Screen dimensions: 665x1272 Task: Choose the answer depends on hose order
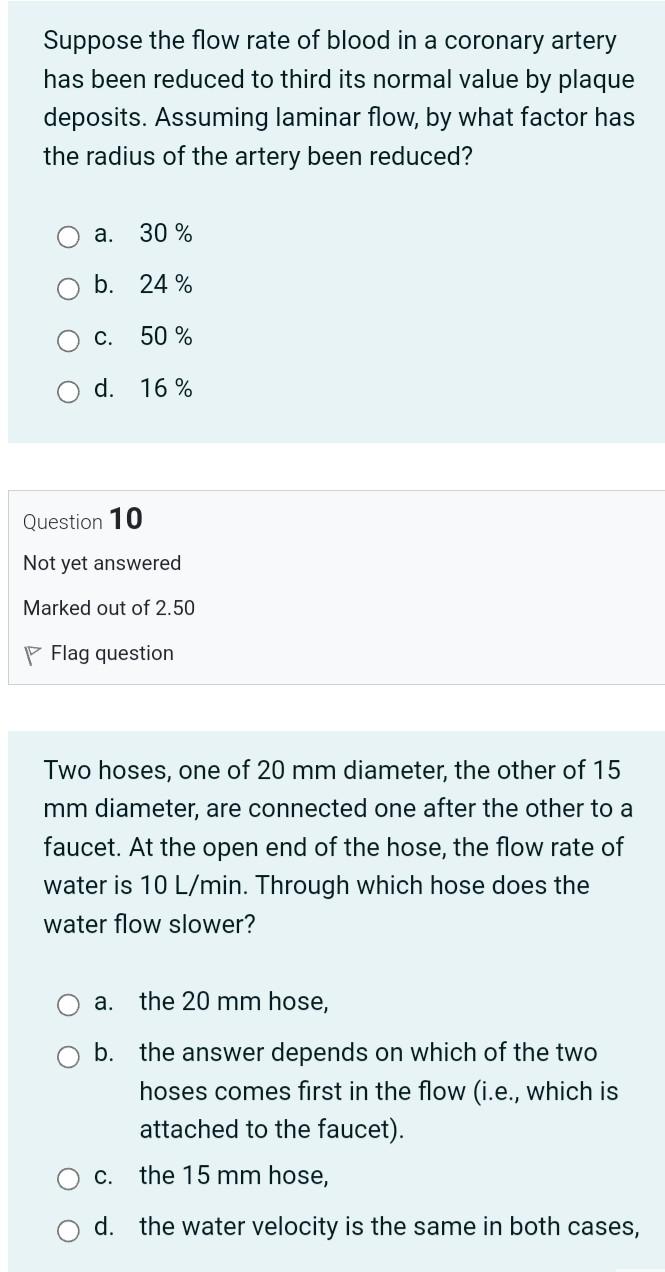coord(68,1056)
